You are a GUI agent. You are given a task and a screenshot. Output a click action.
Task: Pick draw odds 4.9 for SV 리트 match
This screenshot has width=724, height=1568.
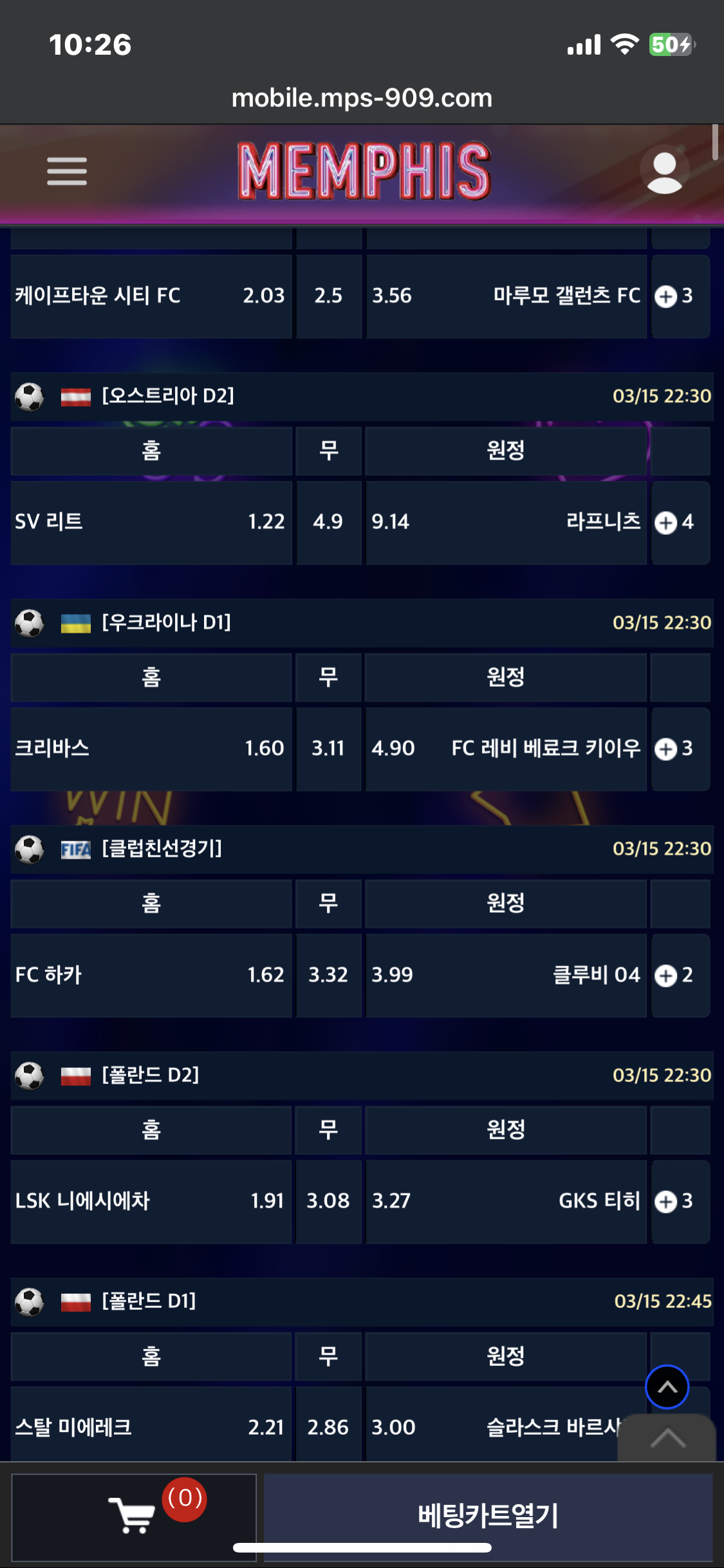coord(328,522)
